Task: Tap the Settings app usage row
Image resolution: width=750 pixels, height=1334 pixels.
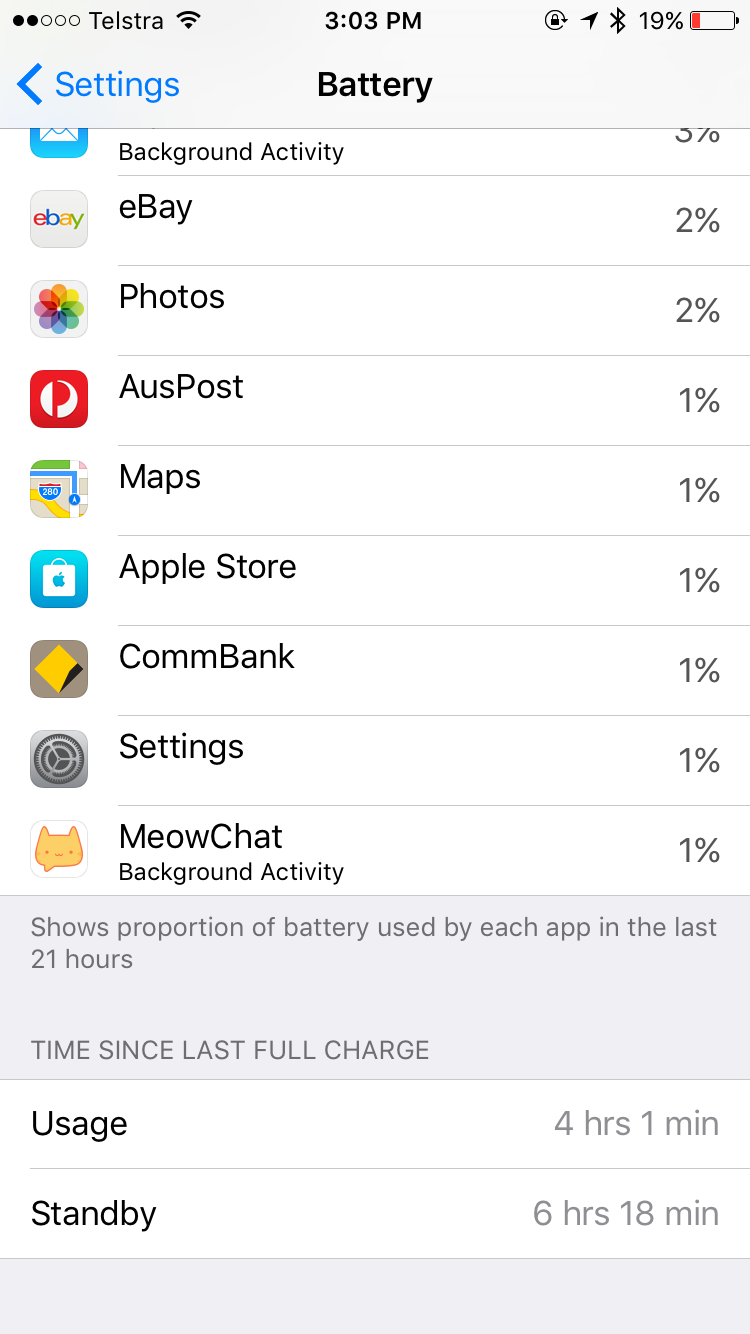Action: (375, 761)
